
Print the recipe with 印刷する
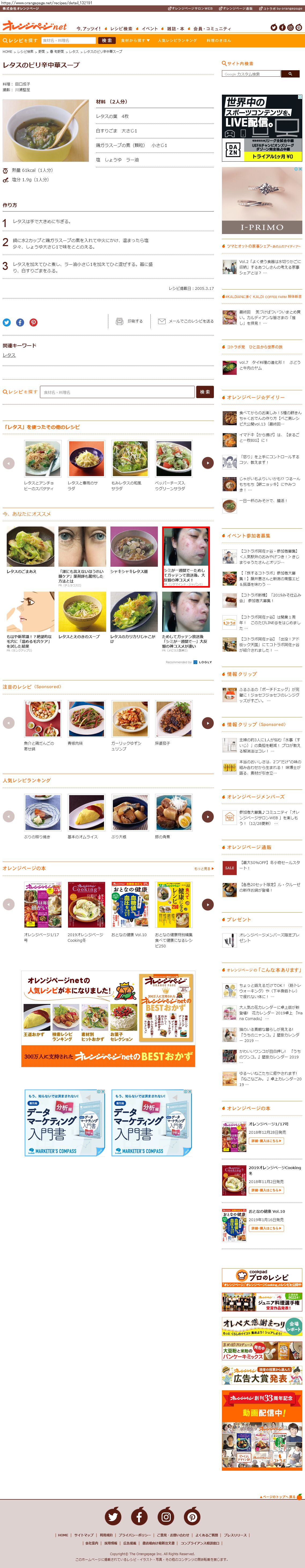[129, 321]
